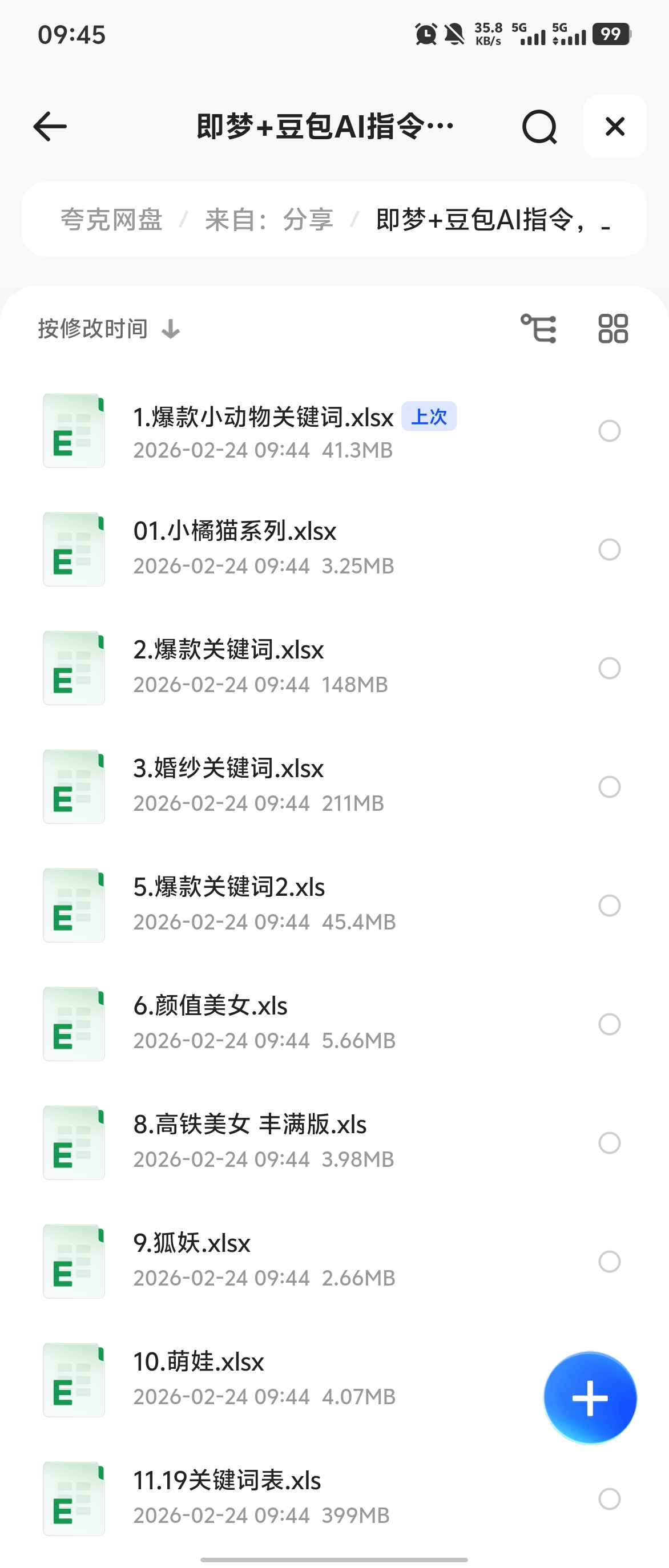The height and width of the screenshot is (1568, 669).
Task: View the 8.高铁美女 丰满版.xls file
Action: point(249,1142)
